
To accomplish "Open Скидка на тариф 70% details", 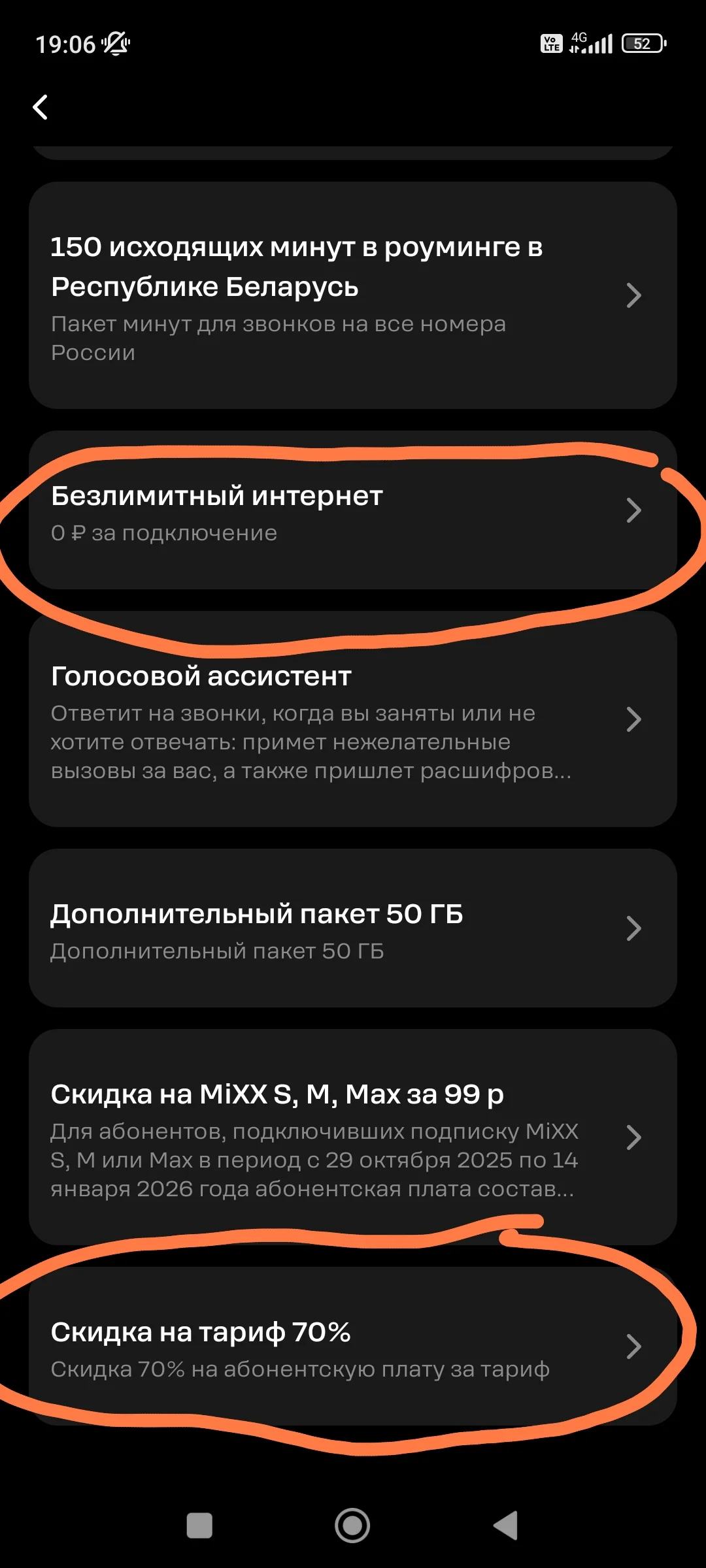I will coord(353,1346).
